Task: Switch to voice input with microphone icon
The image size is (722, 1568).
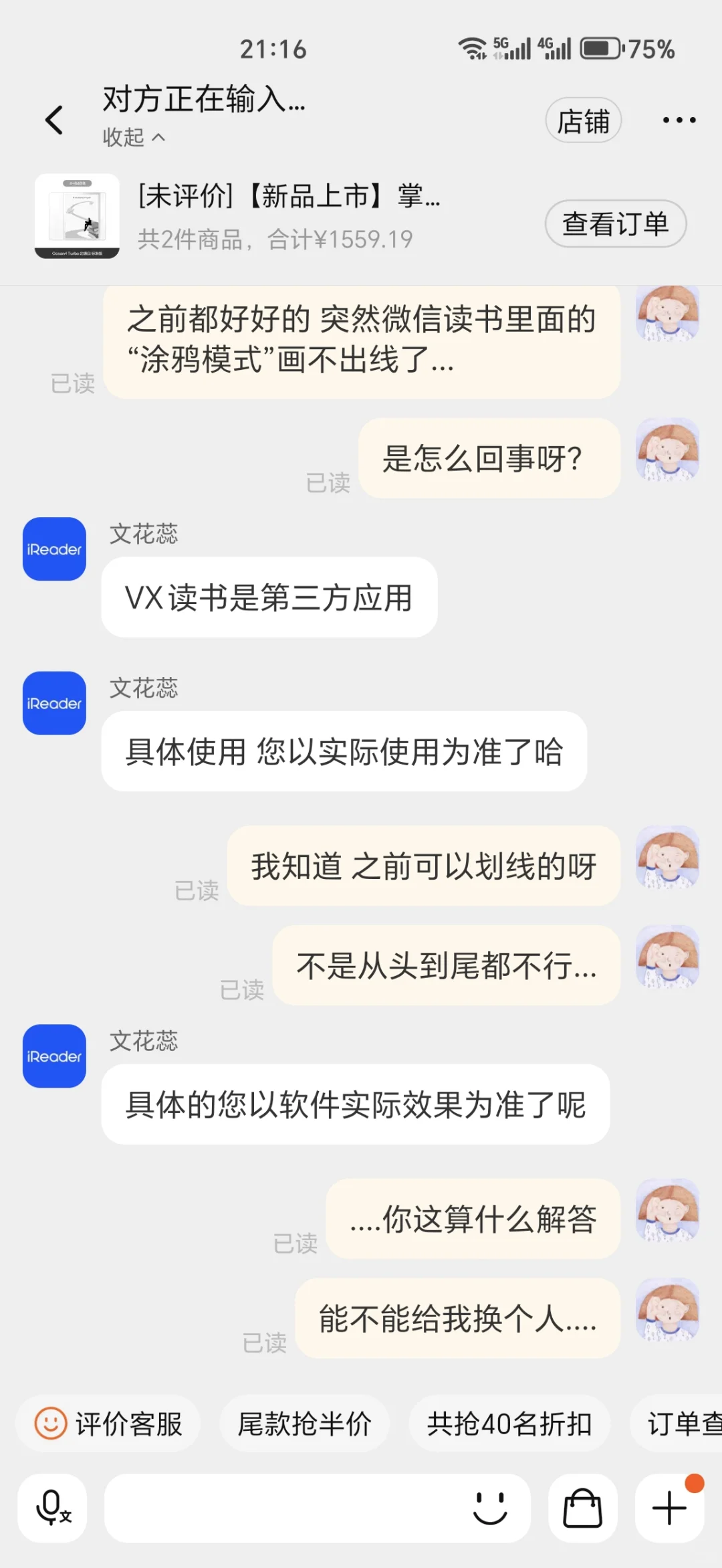Action: tap(53, 1508)
